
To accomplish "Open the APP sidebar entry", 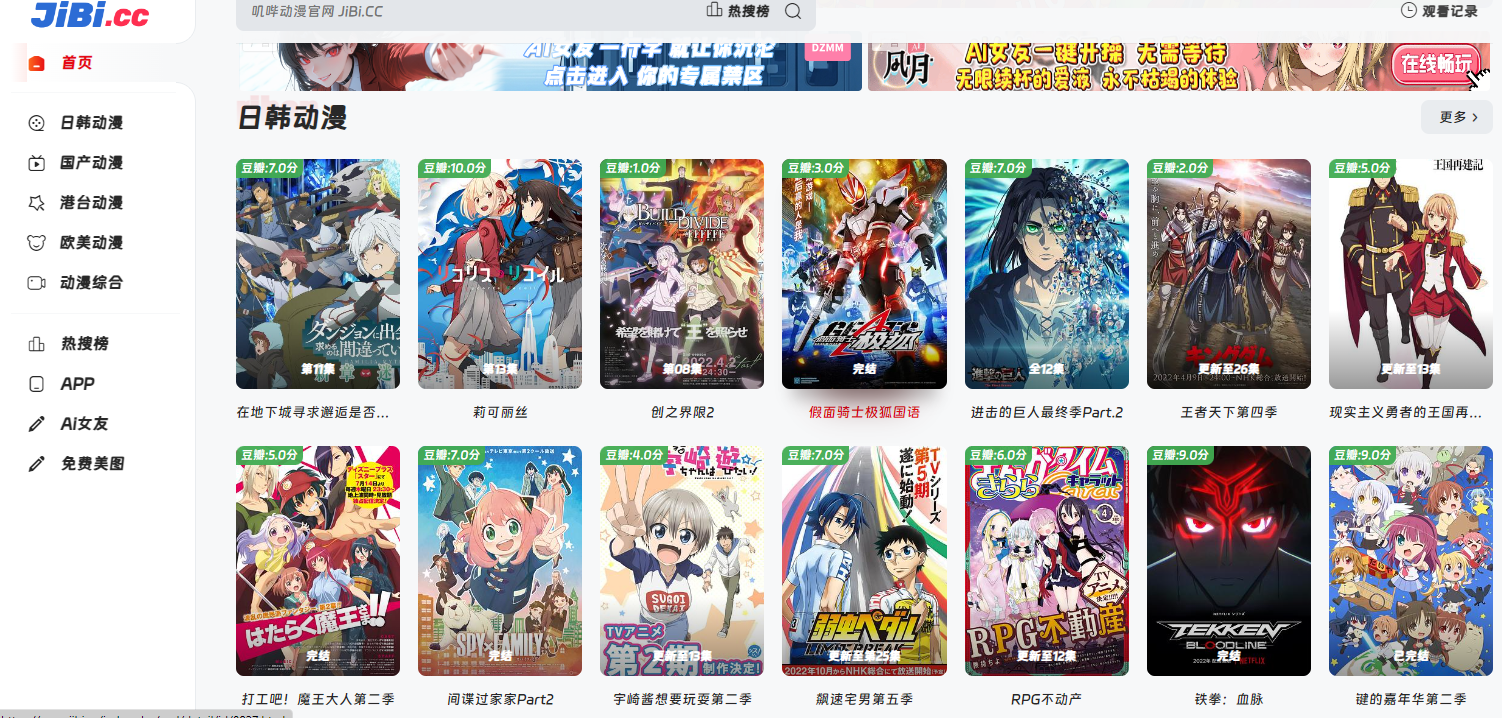I will point(77,384).
